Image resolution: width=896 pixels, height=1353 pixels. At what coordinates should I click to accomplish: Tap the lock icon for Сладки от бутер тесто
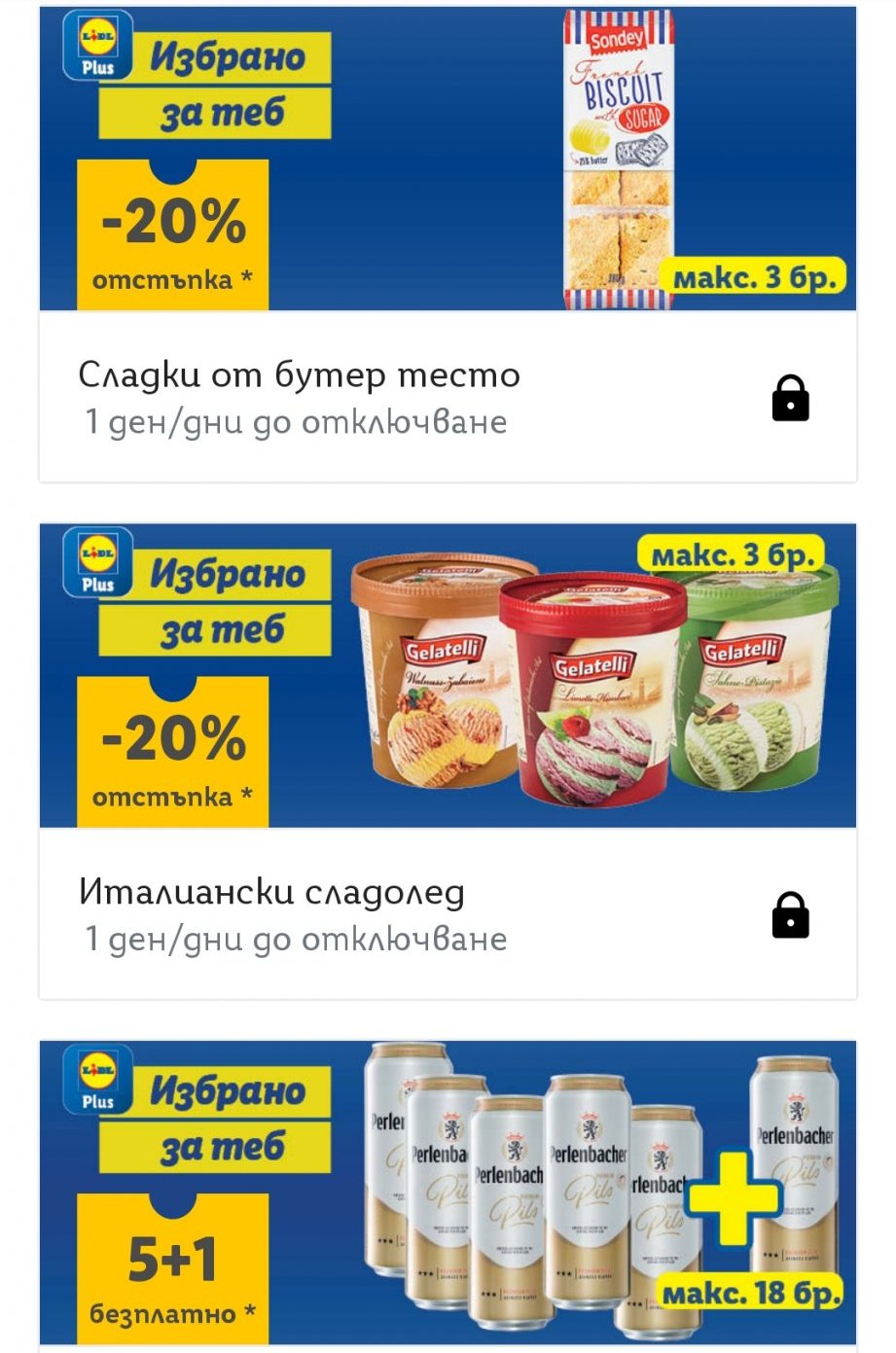click(790, 398)
